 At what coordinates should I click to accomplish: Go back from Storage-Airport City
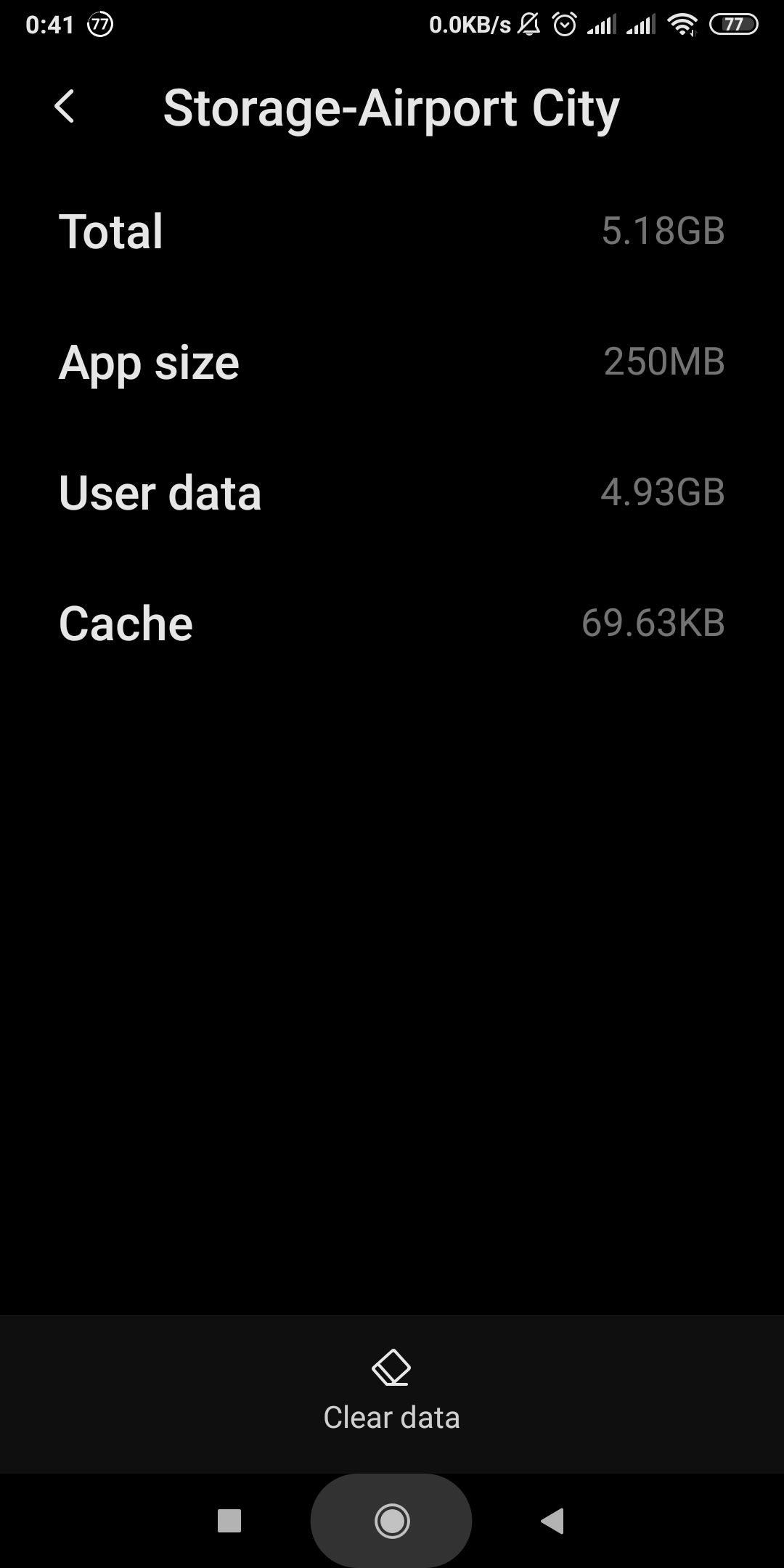point(65,107)
